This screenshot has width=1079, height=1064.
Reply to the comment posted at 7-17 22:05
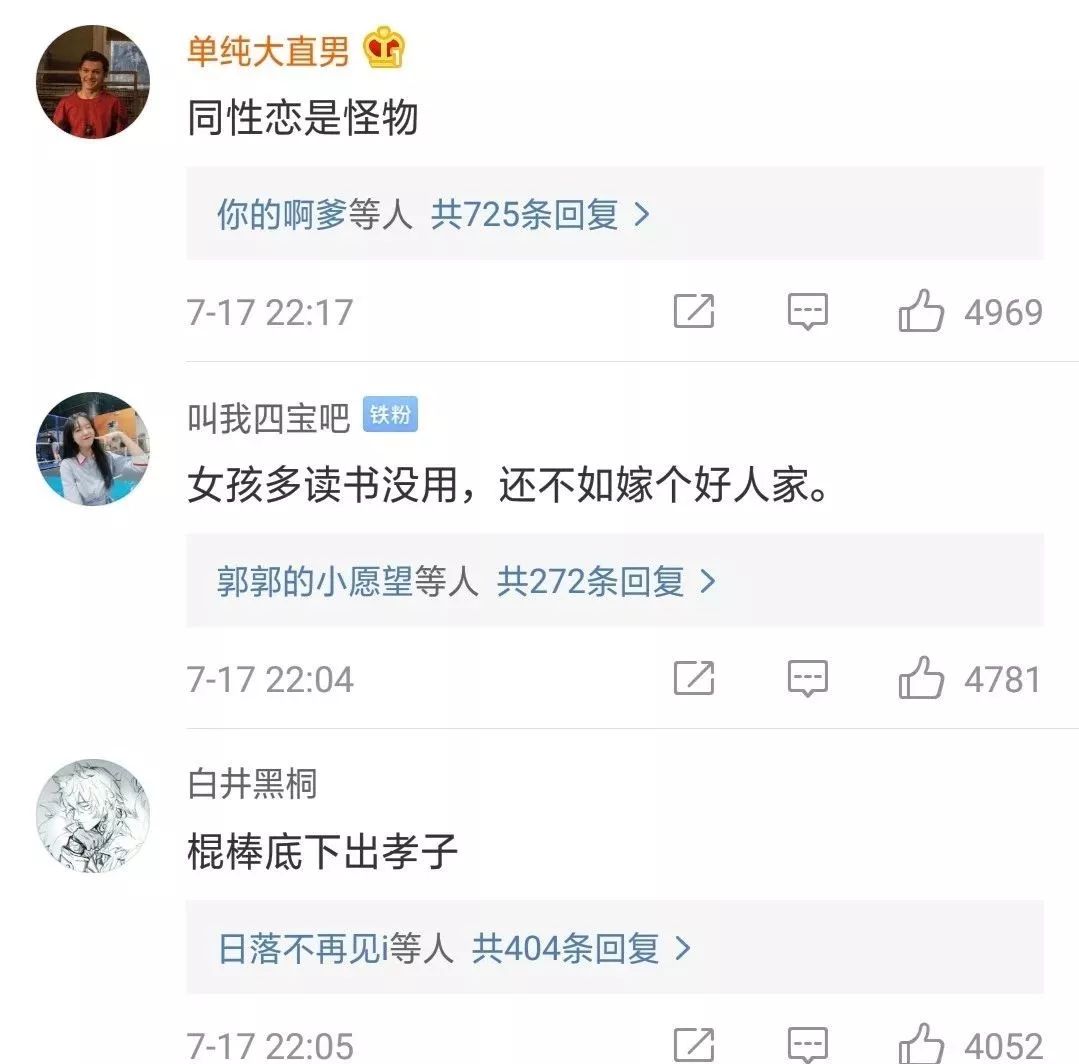tap(807, 1045)
